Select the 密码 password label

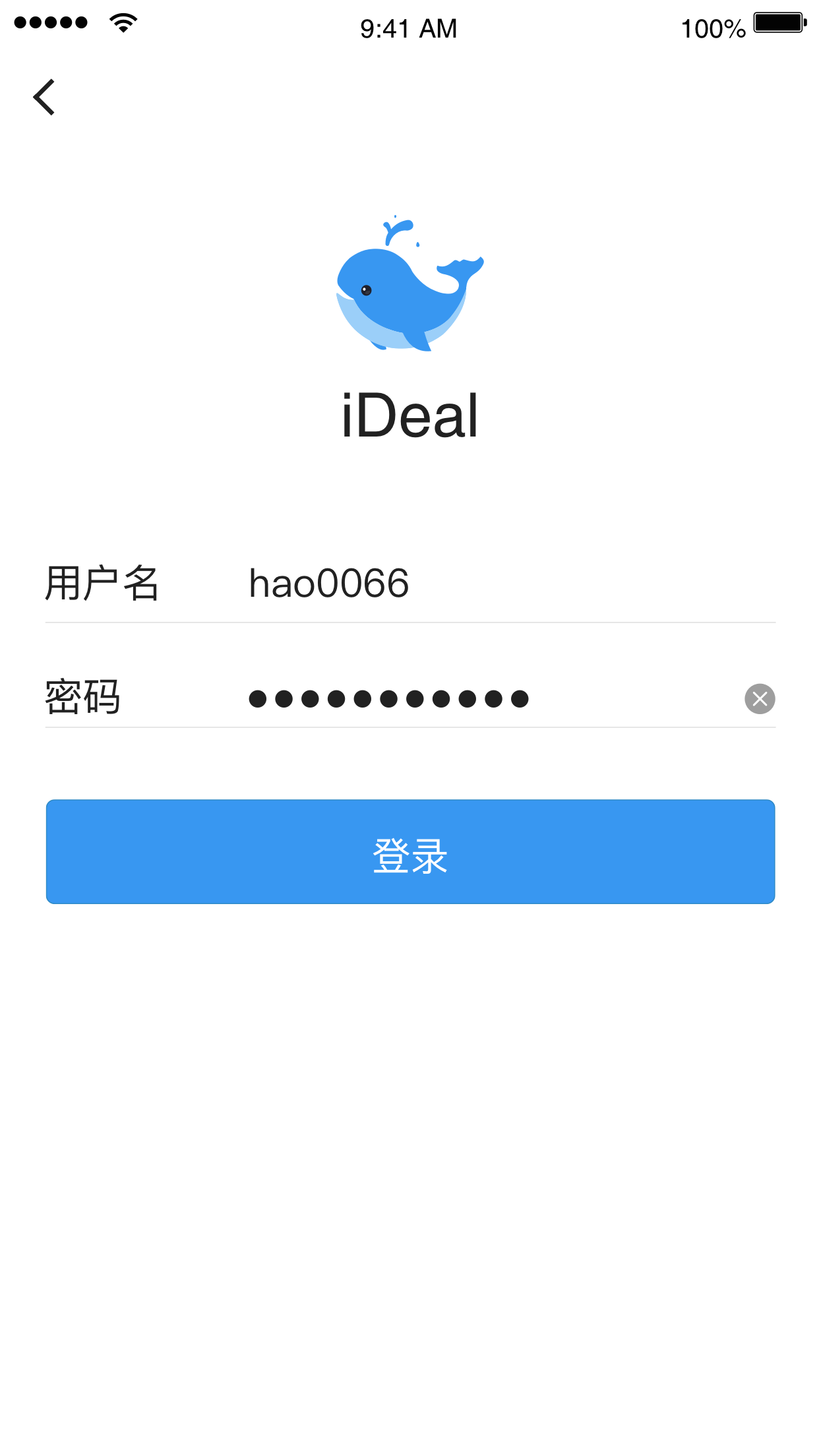pyautogui.click(x=83, y=698)
